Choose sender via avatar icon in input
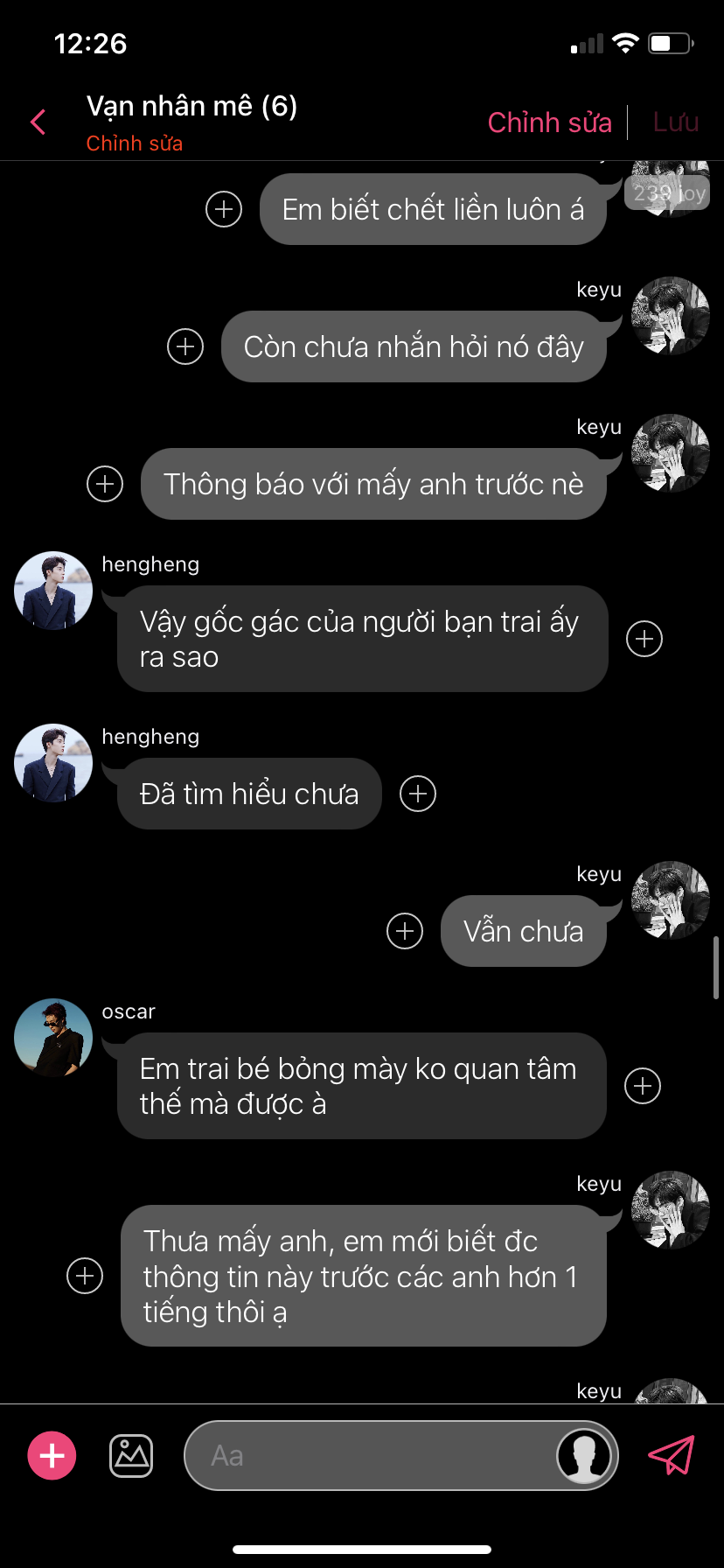 click(x=584, y=1455)
